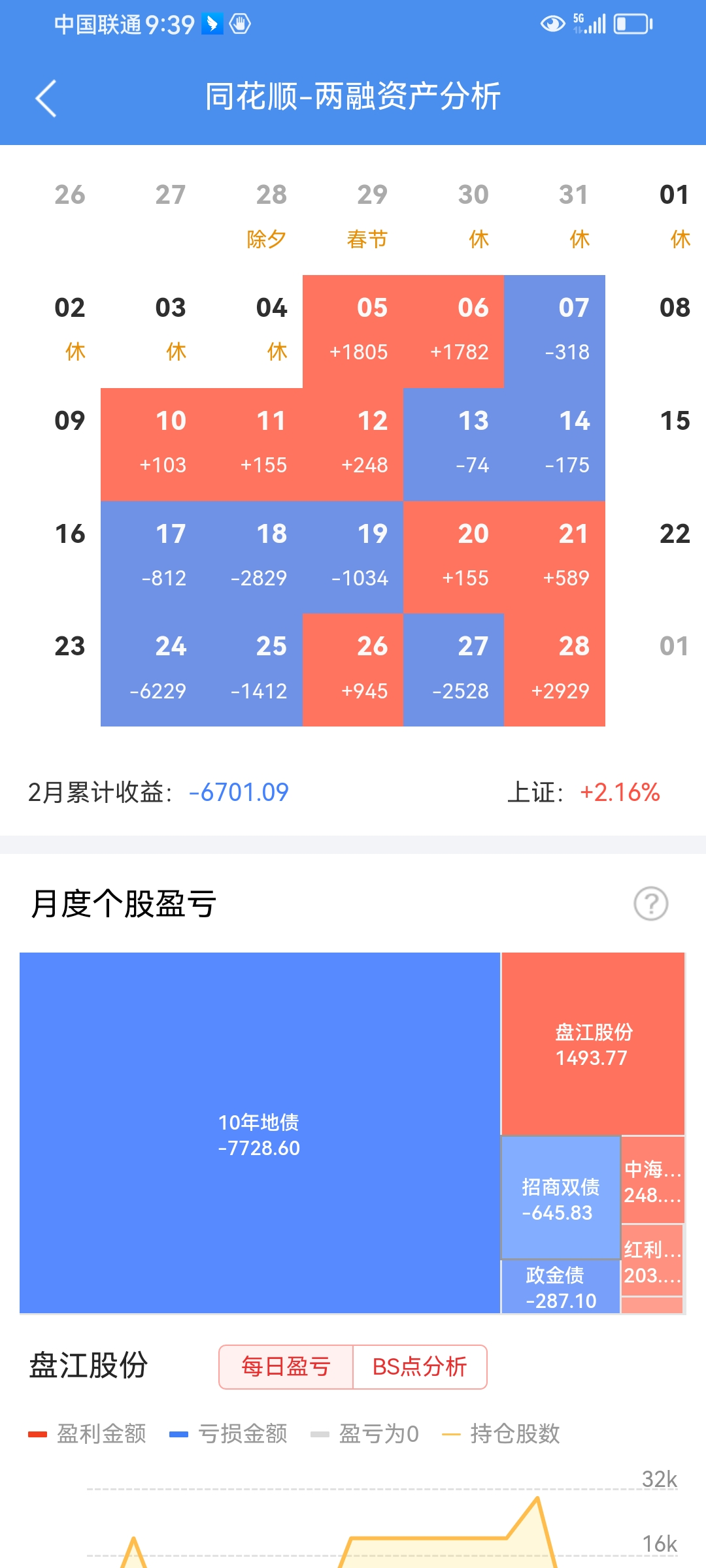Select the 红利 203 treemap block
Screen dimensions: 706x1568
point(652,1261)
